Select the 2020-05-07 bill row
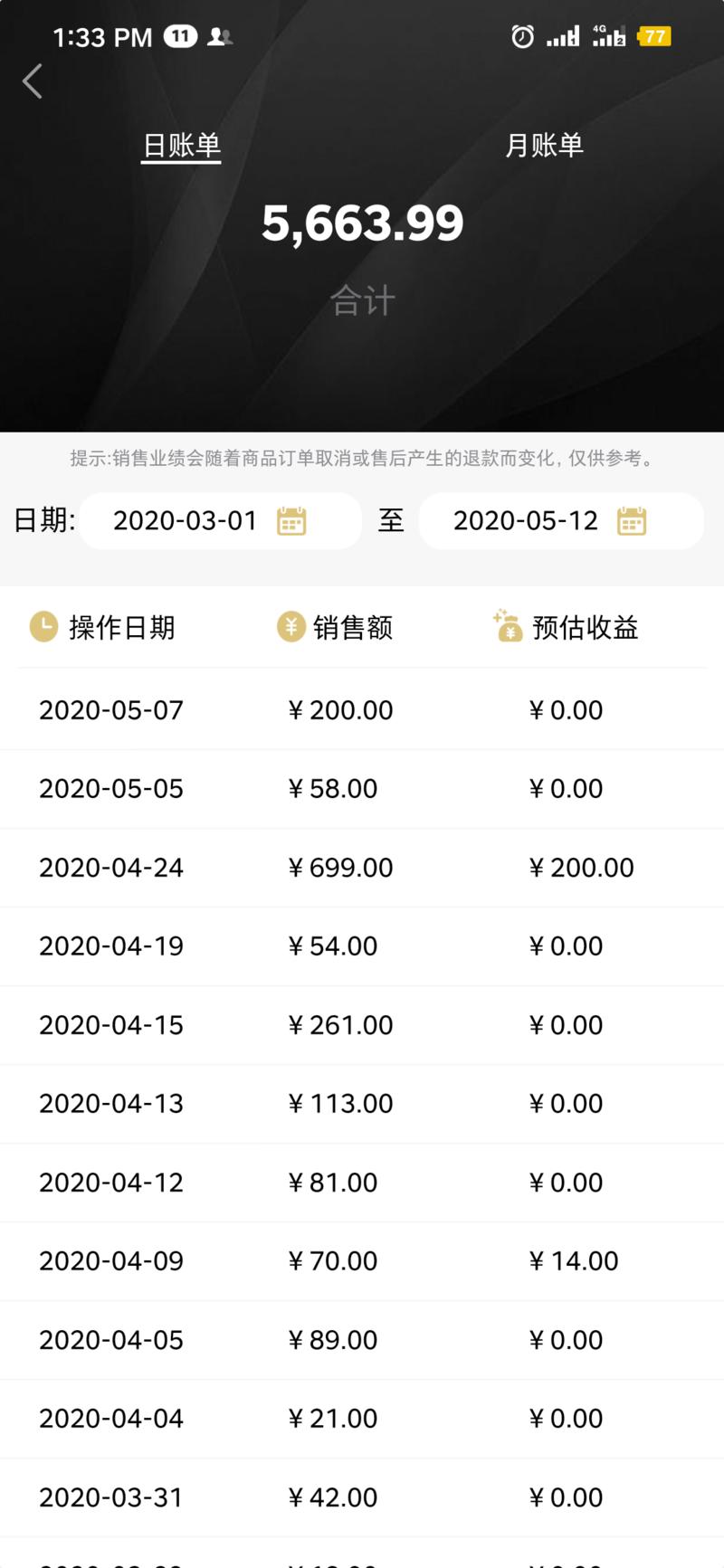The width and height of the screenshot is (724, 1568). (x=362, y=709)
